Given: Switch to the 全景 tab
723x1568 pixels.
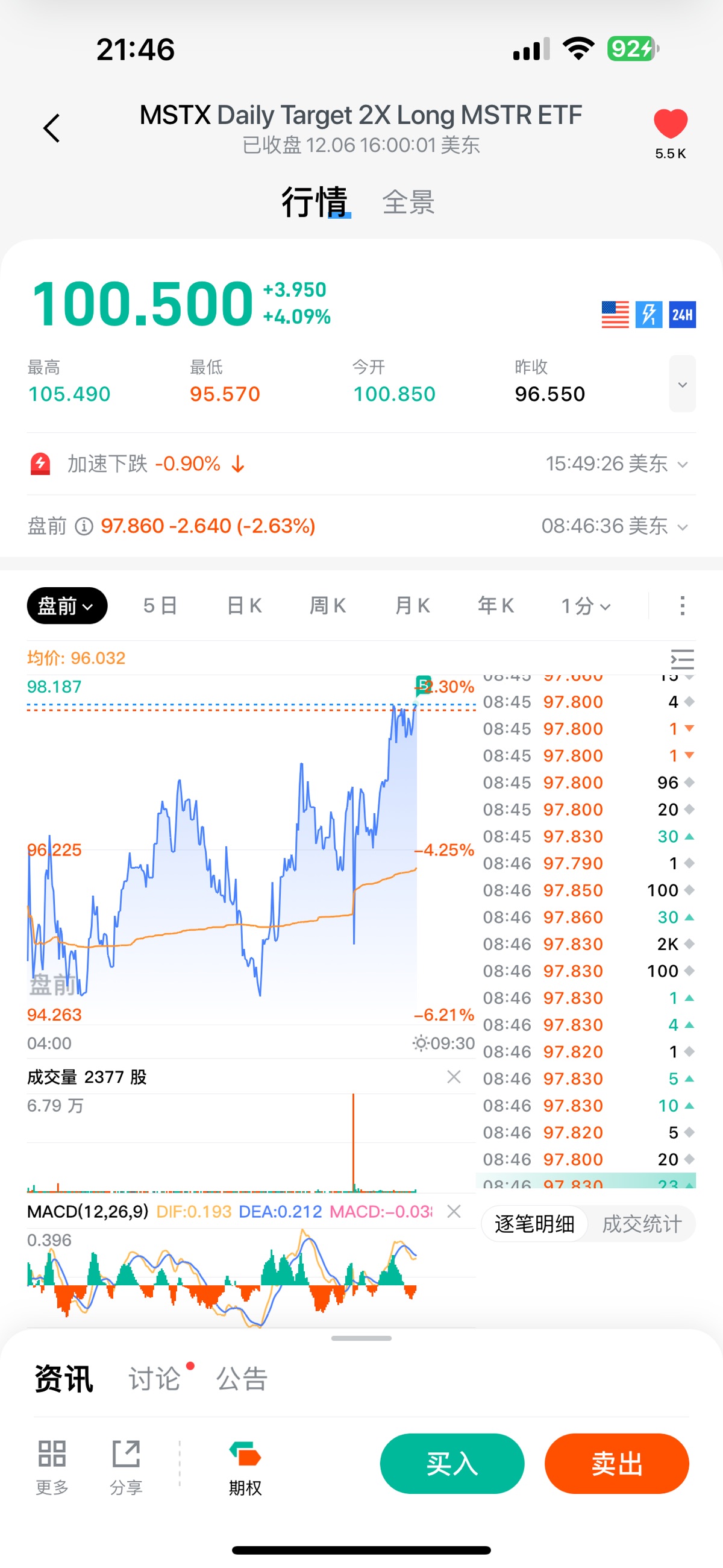Looking at the screenshot, I should [x=408, y=203].
